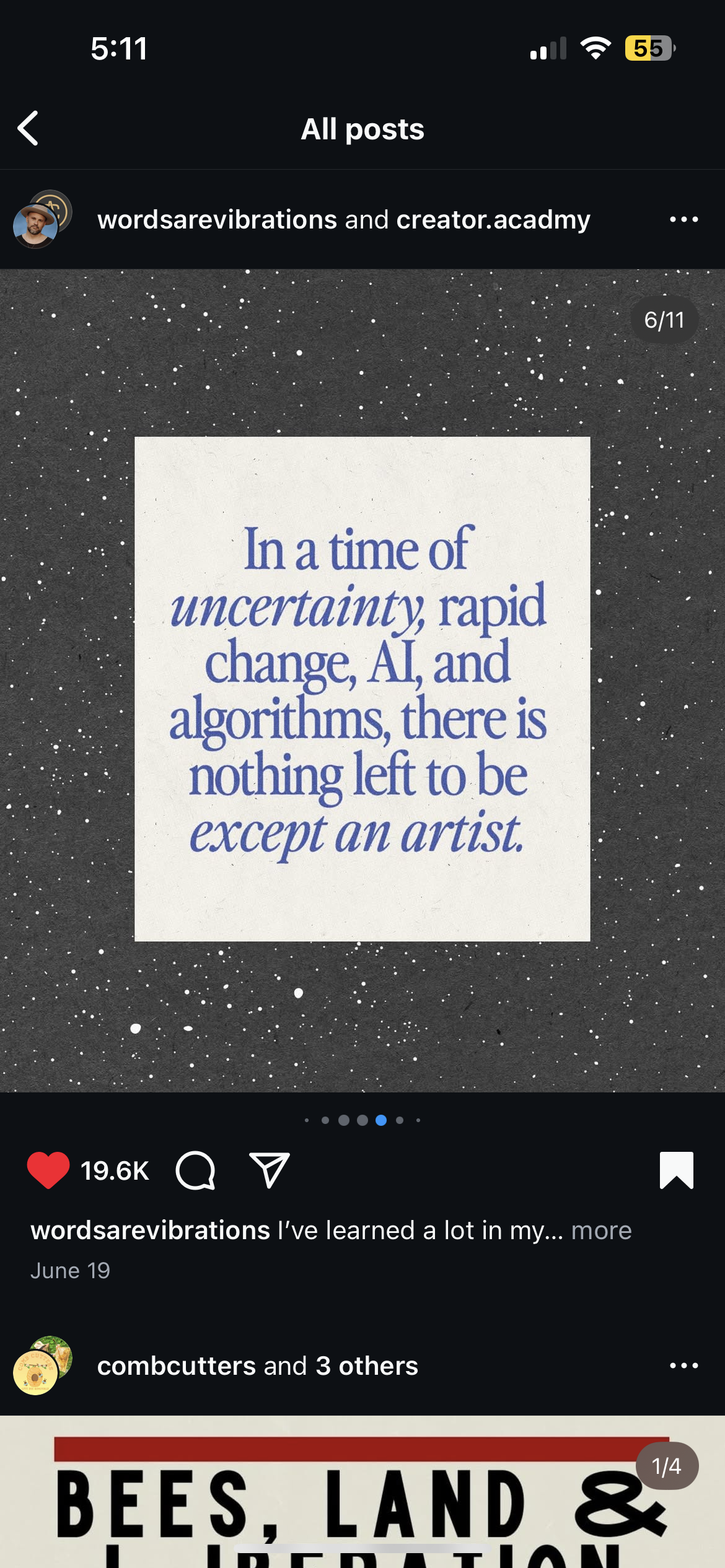Tap the 19.6K likes count

(115, 1170)
